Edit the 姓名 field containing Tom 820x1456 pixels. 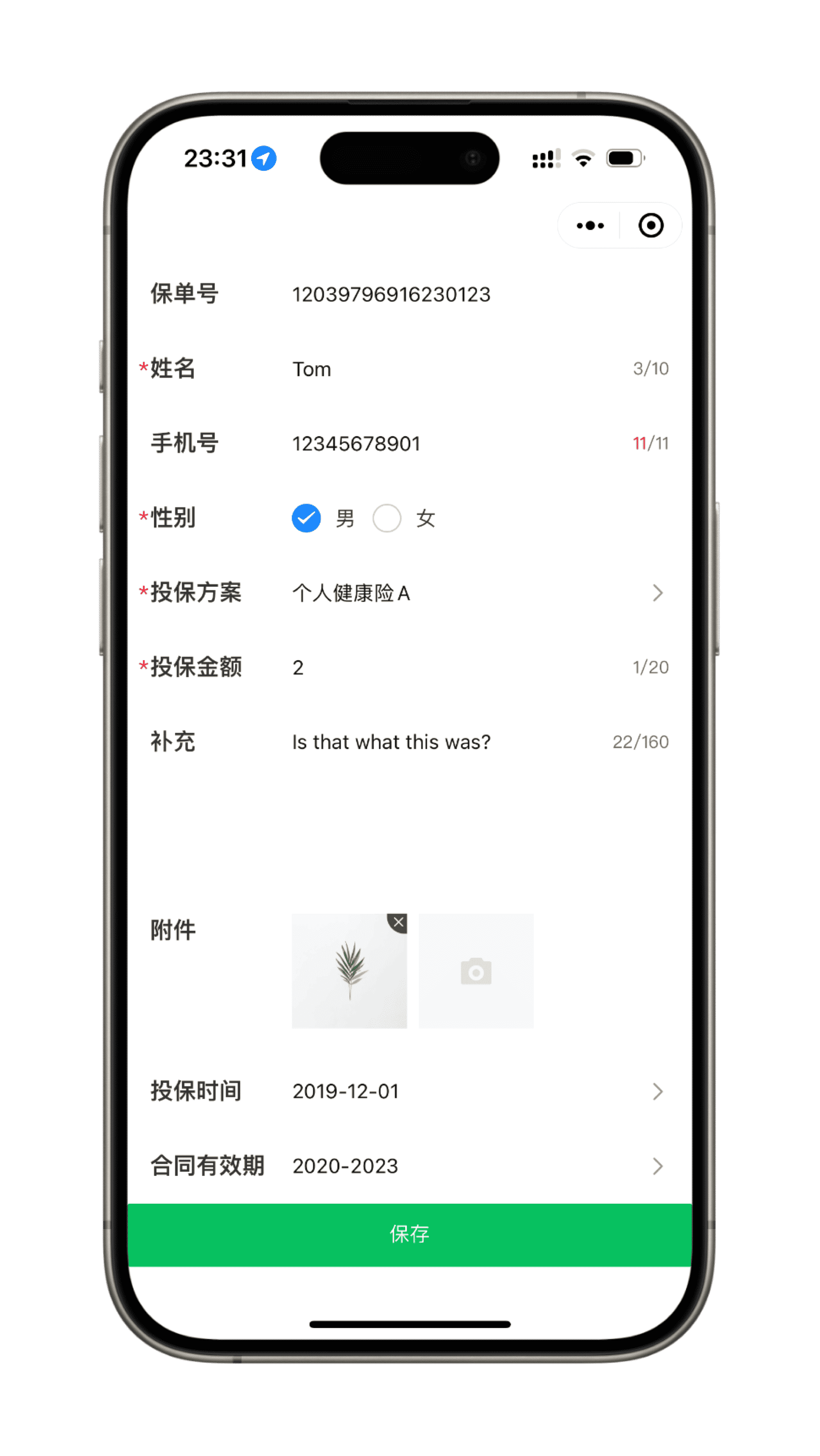pos(452,369)
